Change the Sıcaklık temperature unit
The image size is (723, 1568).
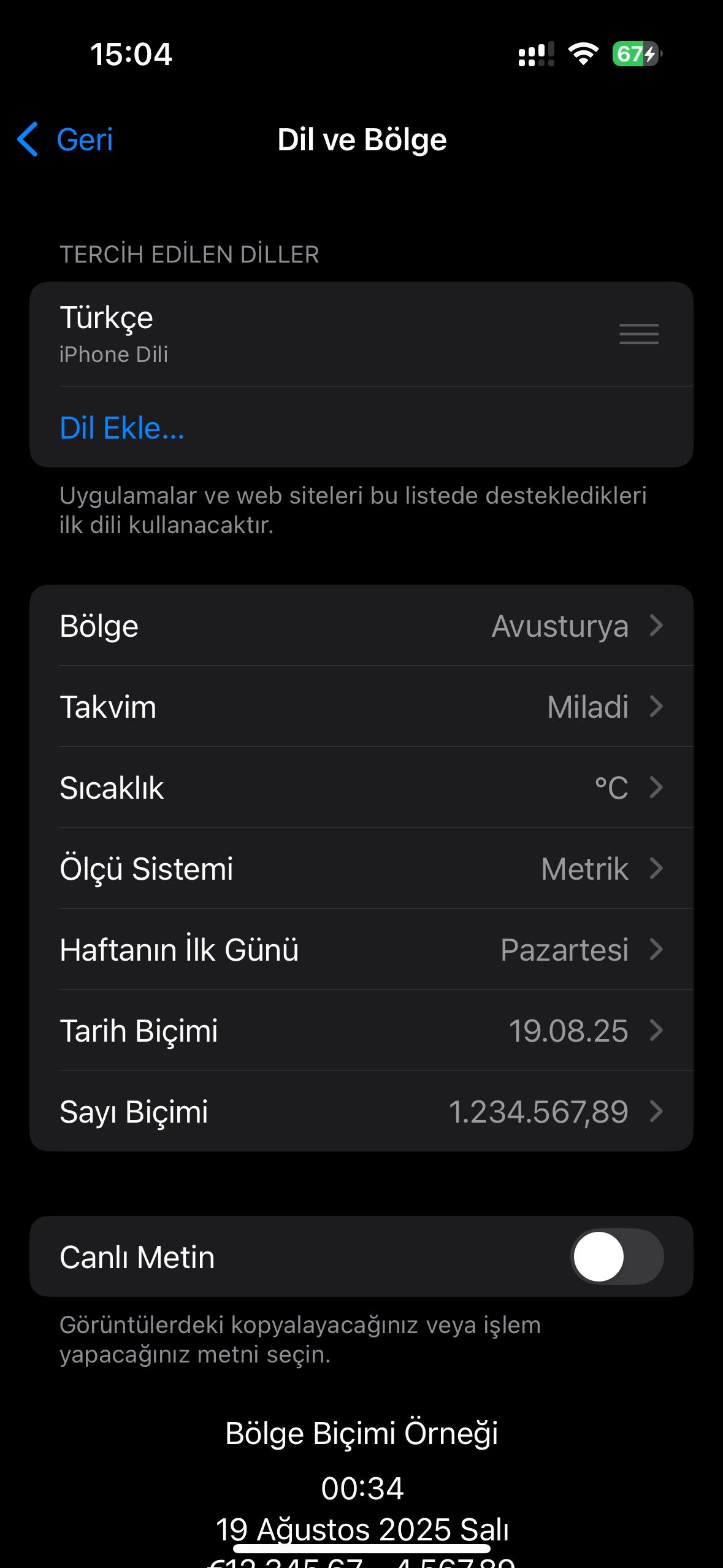tap(361, 788)
